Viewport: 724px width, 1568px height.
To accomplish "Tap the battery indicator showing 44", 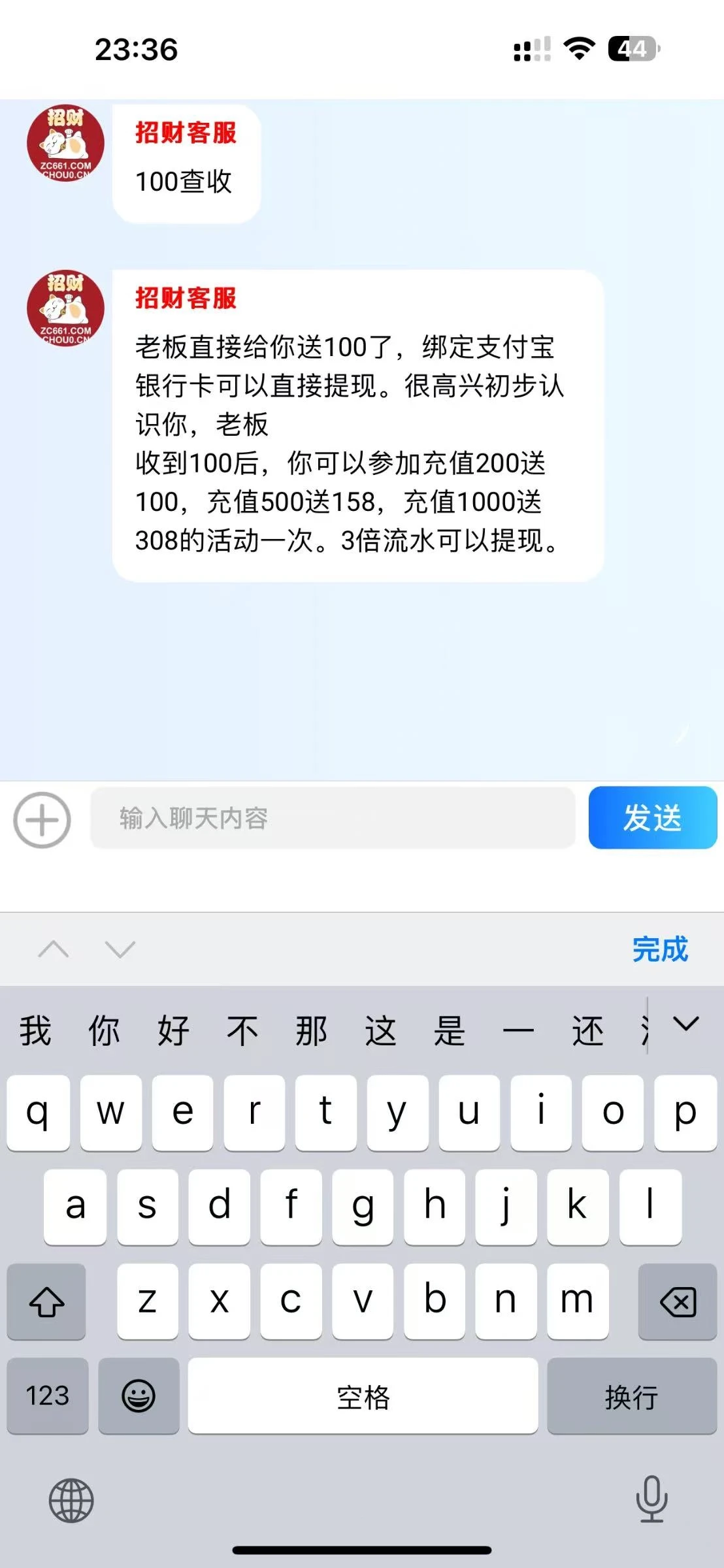I will click(631, 48).
